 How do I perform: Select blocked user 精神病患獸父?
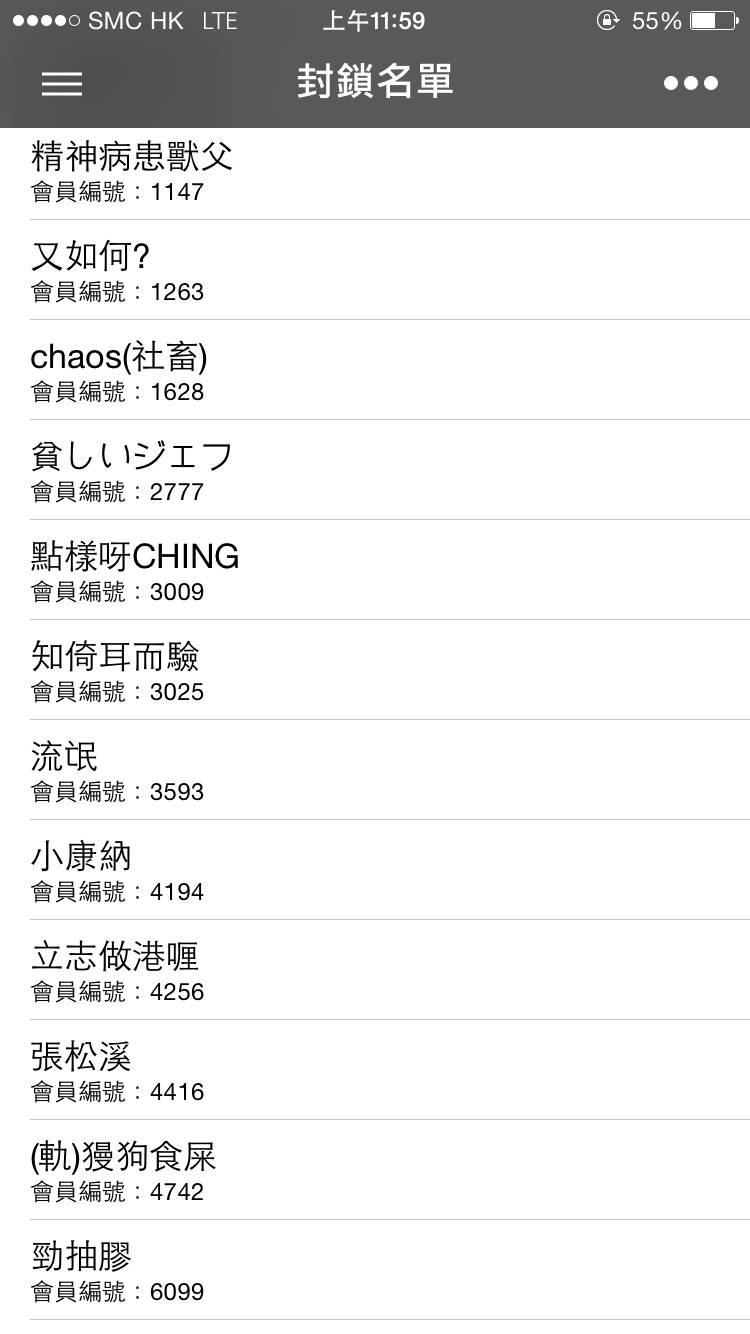375,173
